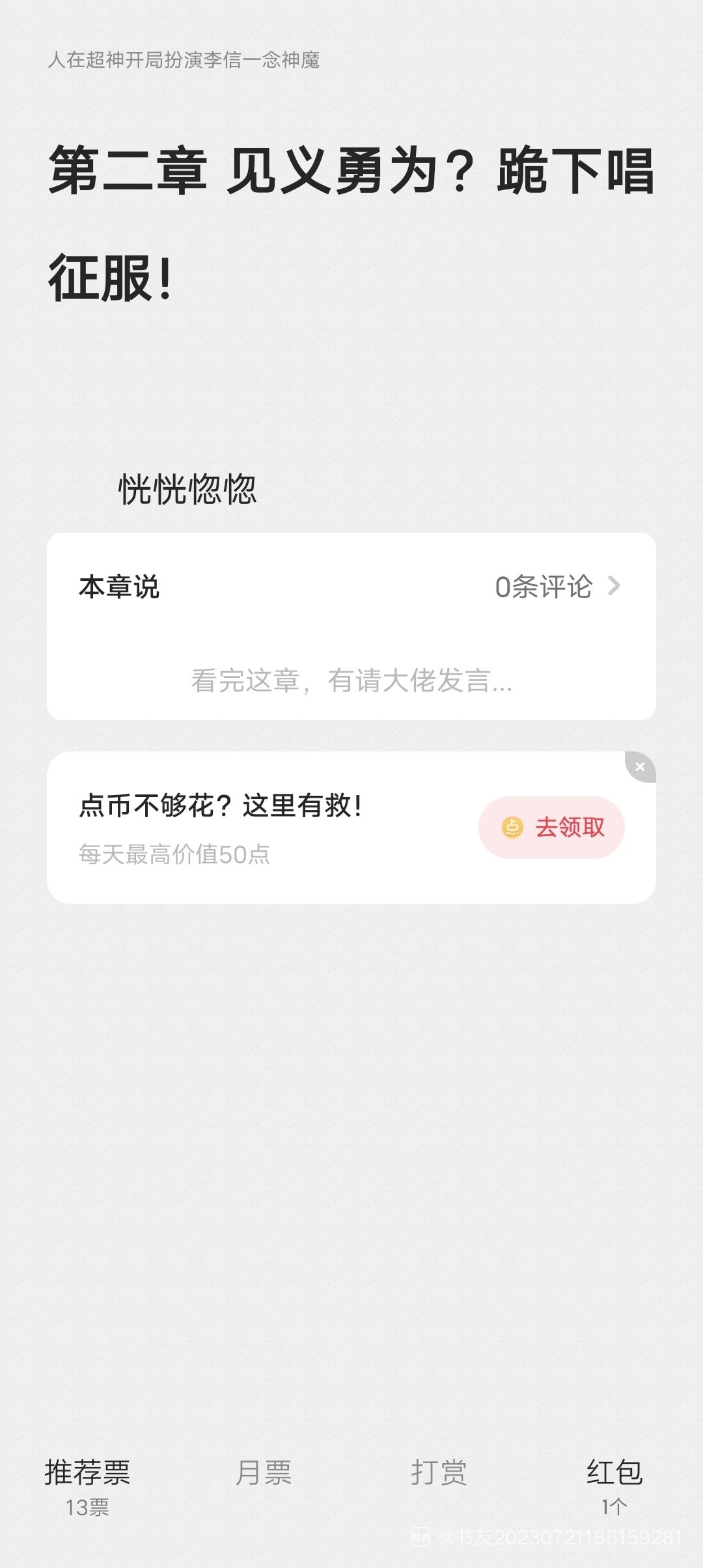Screen dimensions: 703x1568
Task: Tap the 看完这章 comment input prompt
Action: pyautogui.click(x=351, y=681)
